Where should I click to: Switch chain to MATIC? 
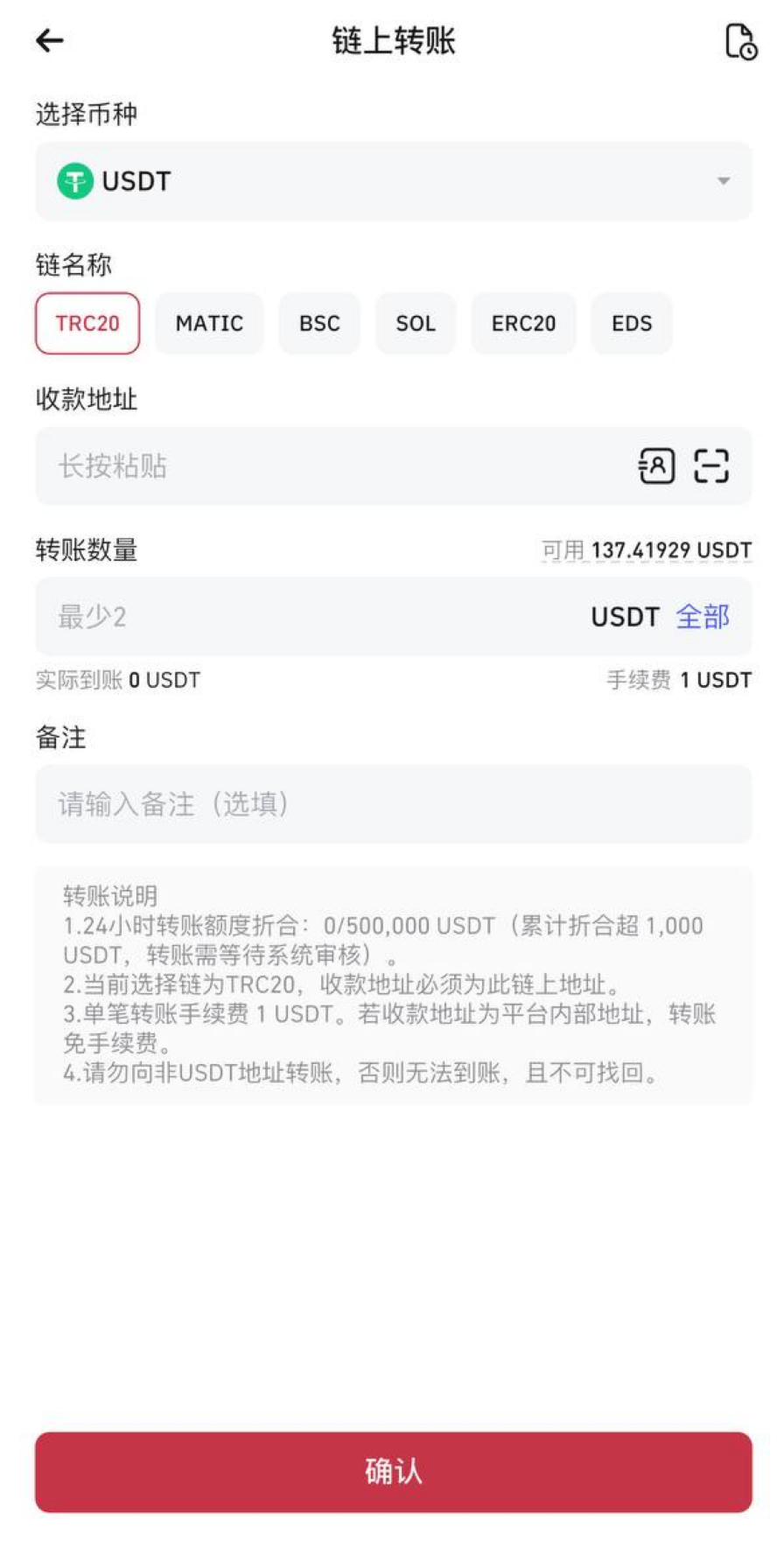[x=208, y=323]
